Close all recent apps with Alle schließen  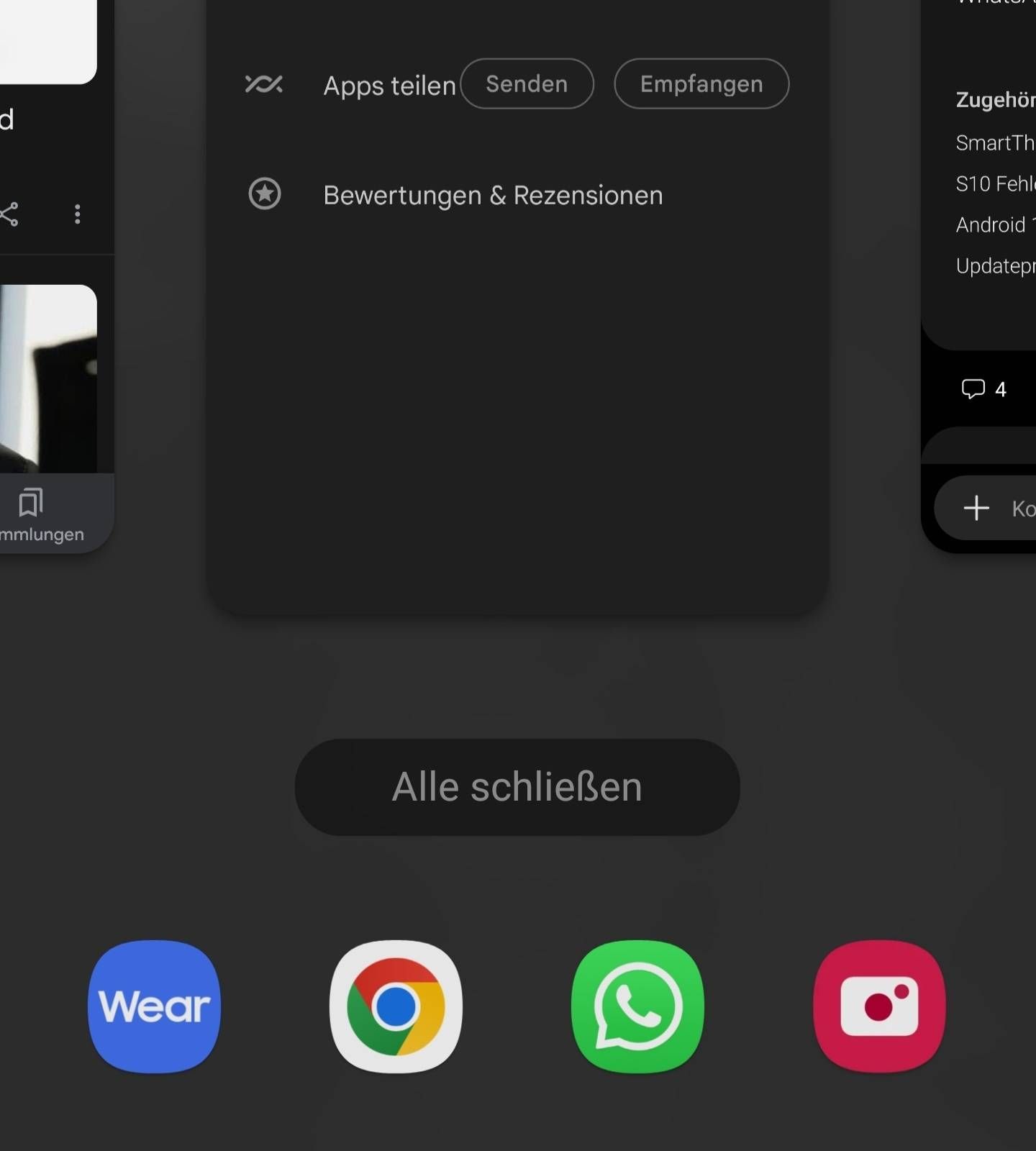517,786
